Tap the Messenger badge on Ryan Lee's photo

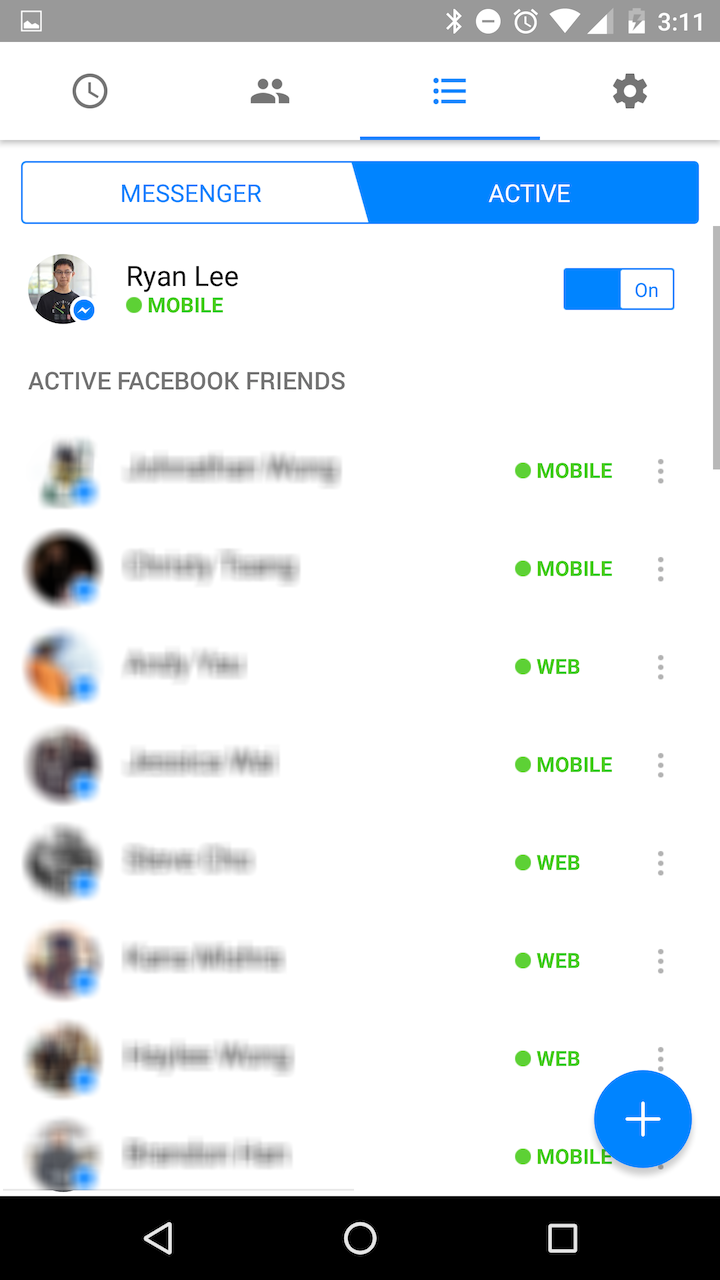[x=84, y=310]
